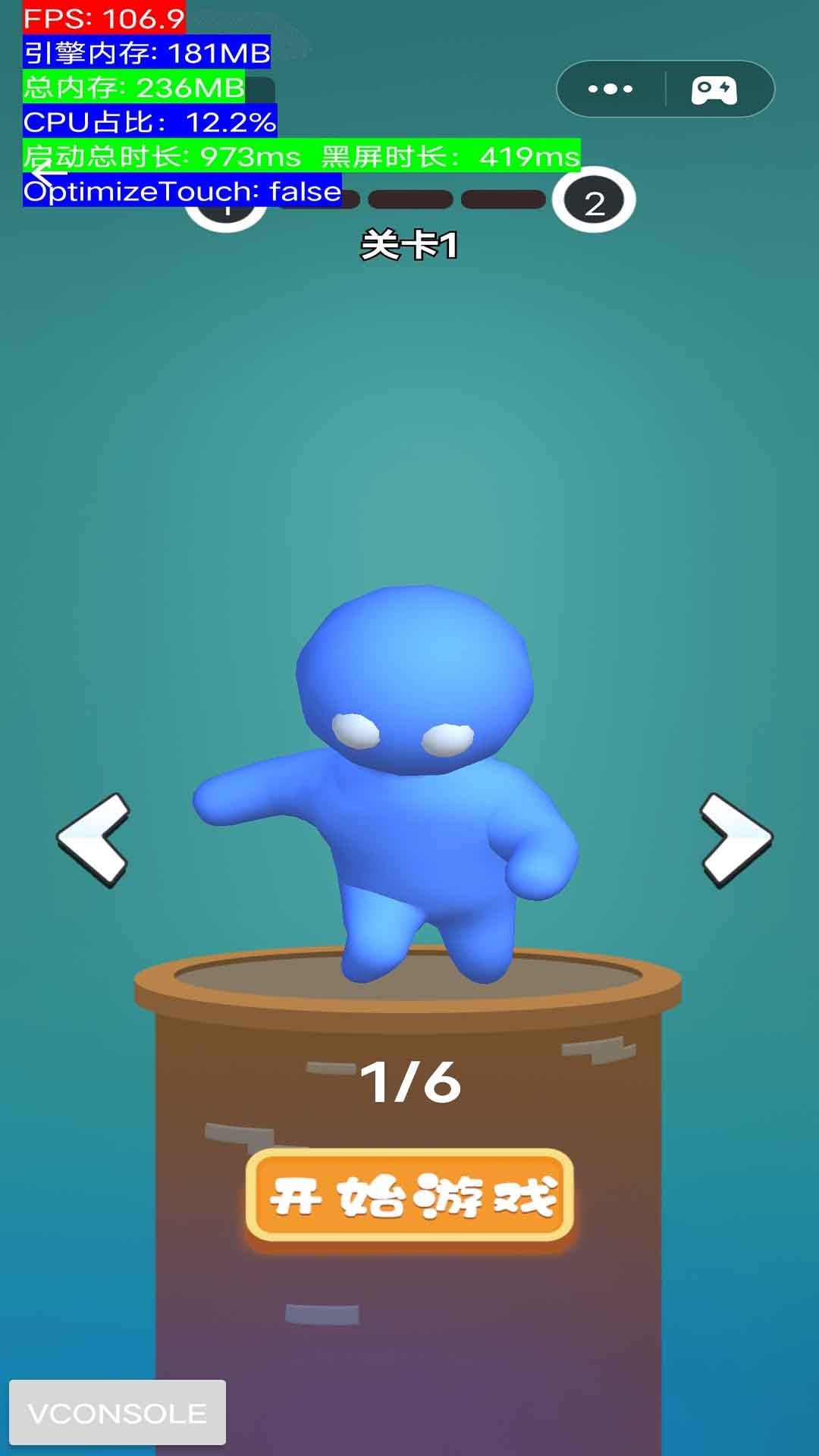Image resolution: width=819 pixels, height=1456 pixels.
Task: Tap the game controller icon in capsule
Action: [714, 89]
